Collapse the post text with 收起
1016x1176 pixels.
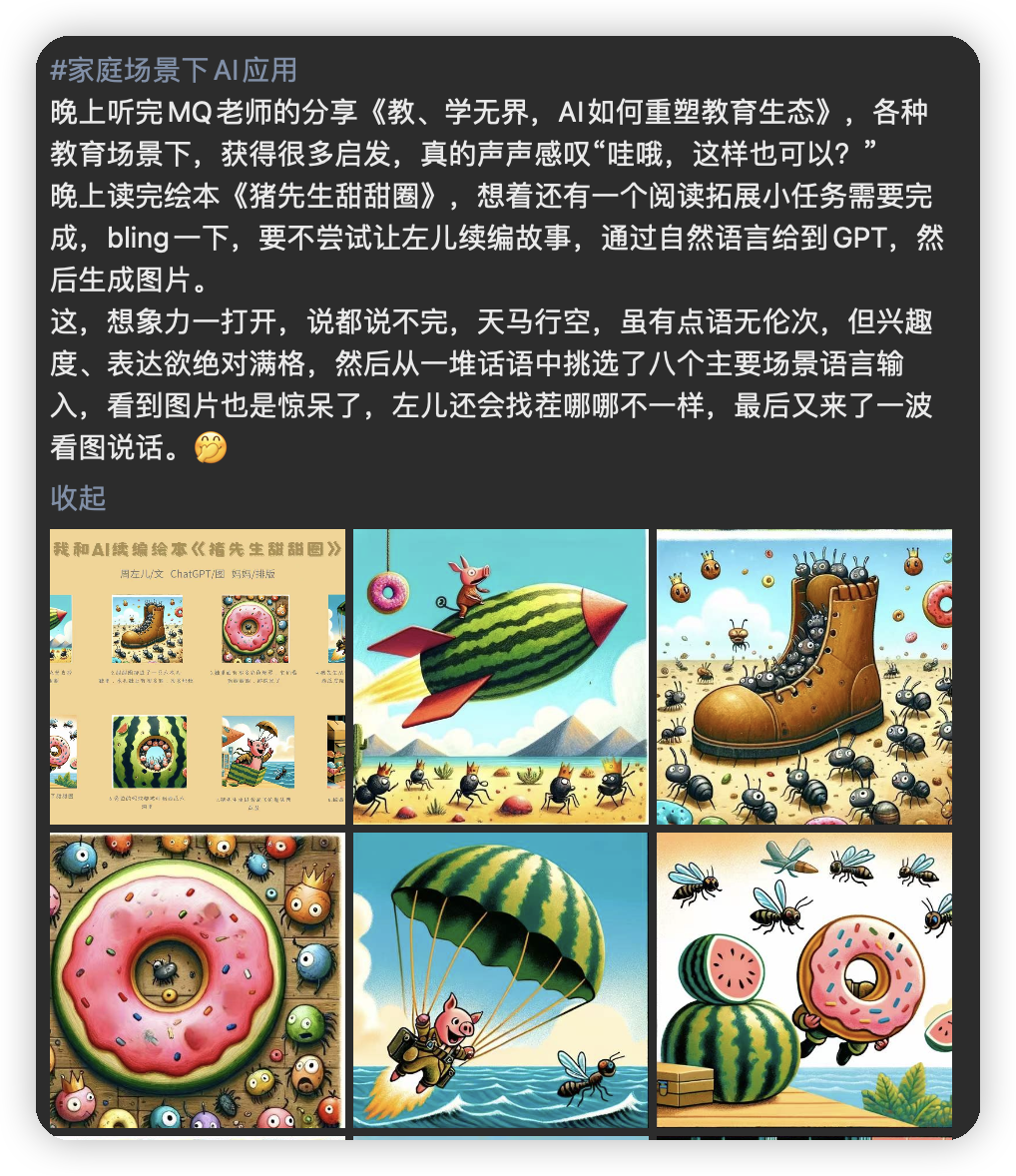(x=78, y=497)
